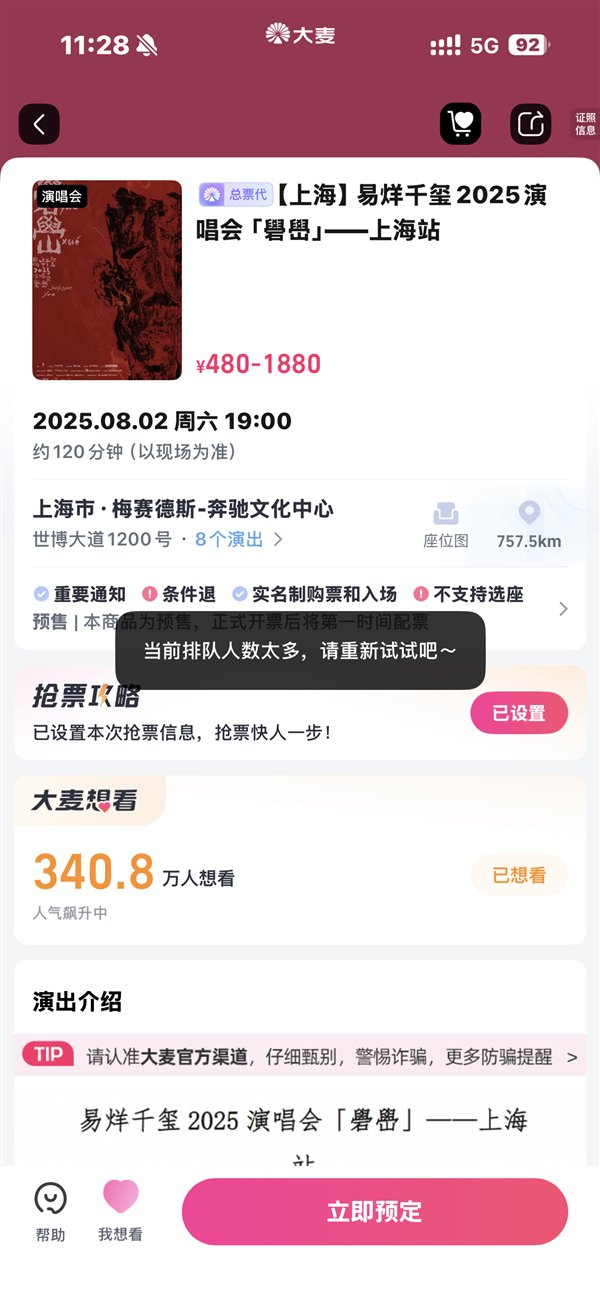This screenshot has width=600, height=1300.
Task: Tap 立即预定 to book now
Action: (375, 1212)
